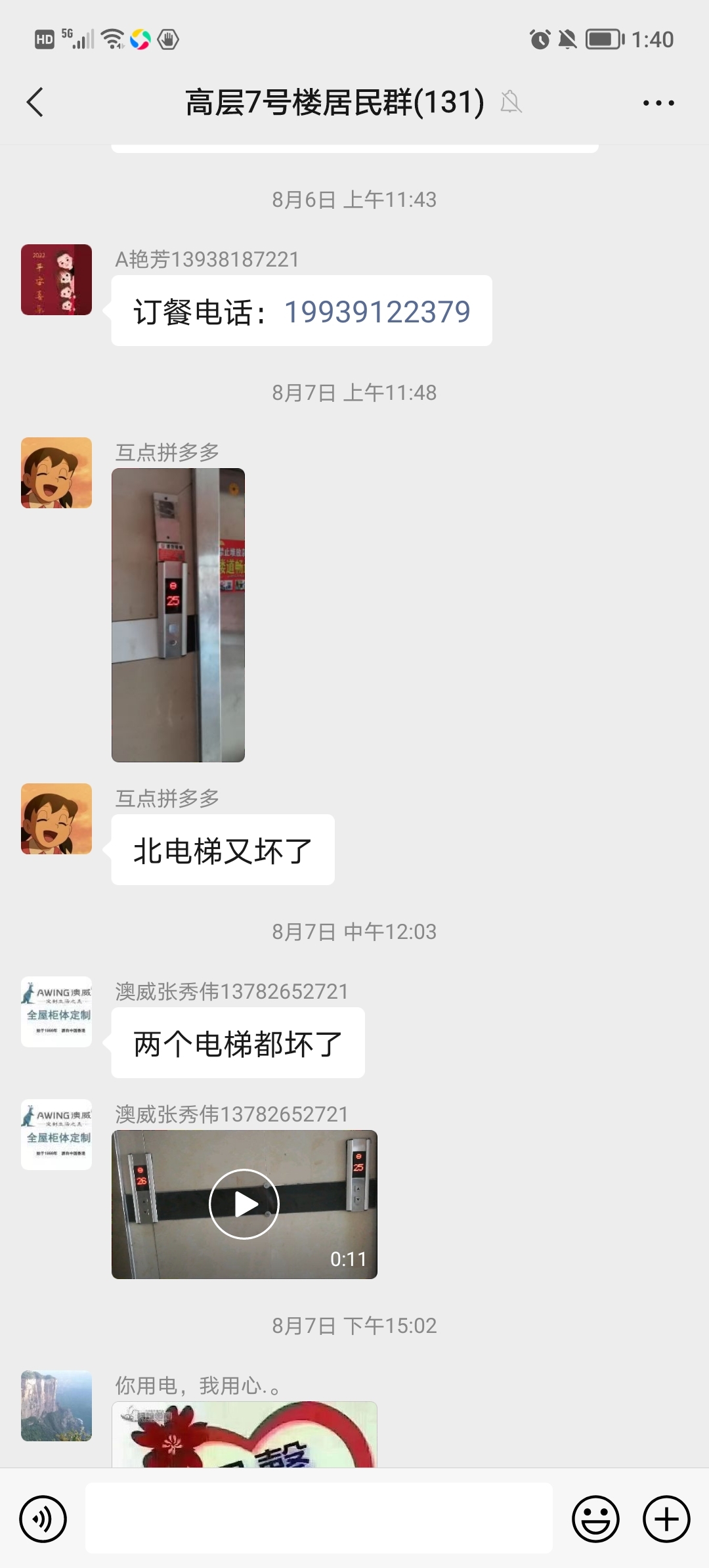Open the image sent by 你用电，我用心
The image size is (709, 1568).
coord(244,1435)
